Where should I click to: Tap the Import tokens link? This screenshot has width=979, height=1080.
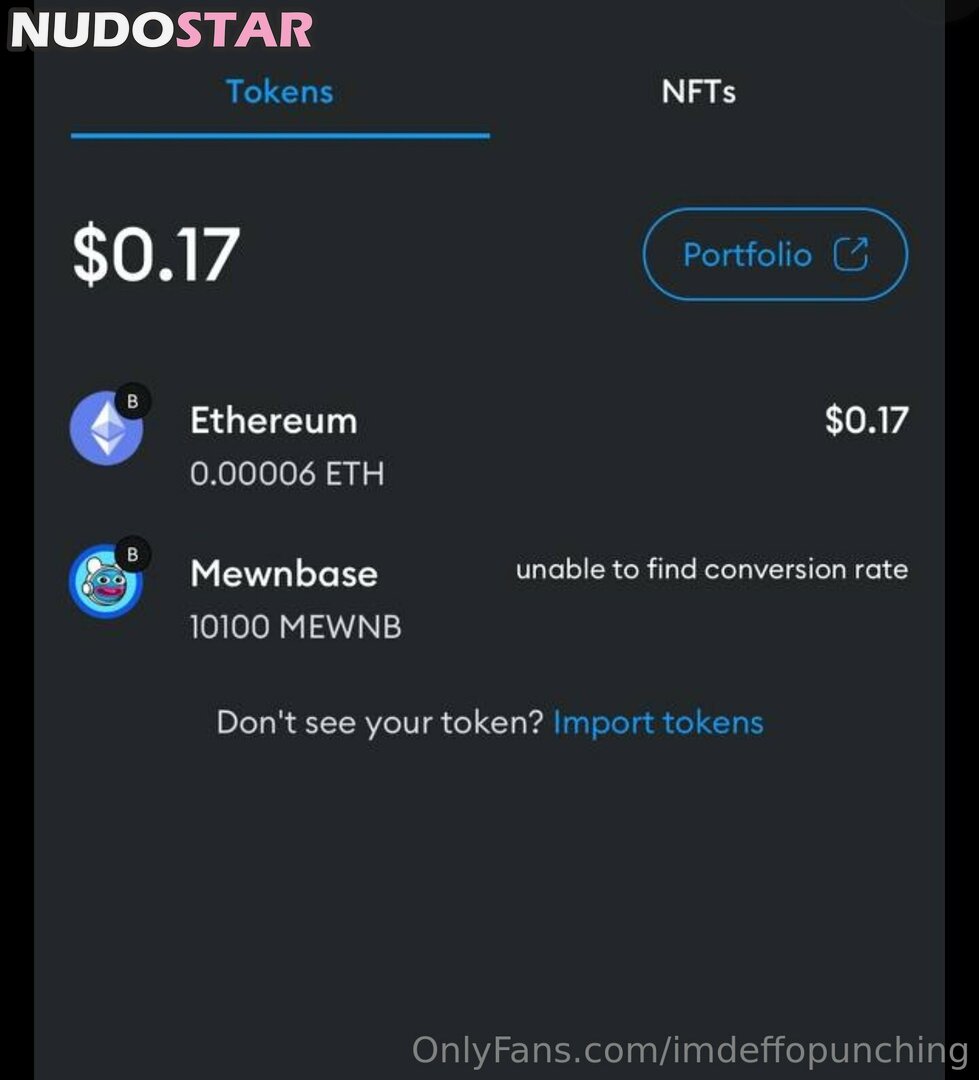pos(658,722)
